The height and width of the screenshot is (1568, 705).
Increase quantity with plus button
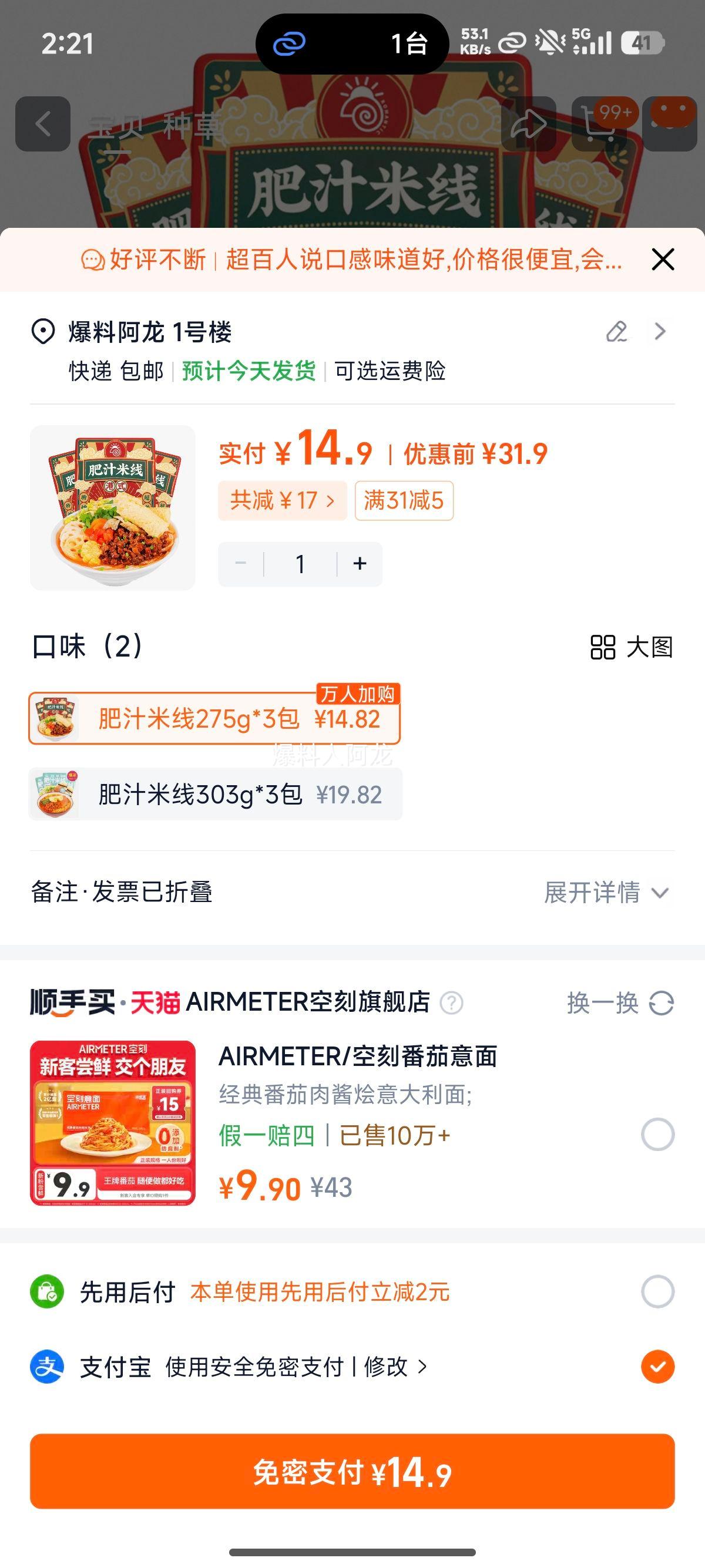(x=360, y=564)
